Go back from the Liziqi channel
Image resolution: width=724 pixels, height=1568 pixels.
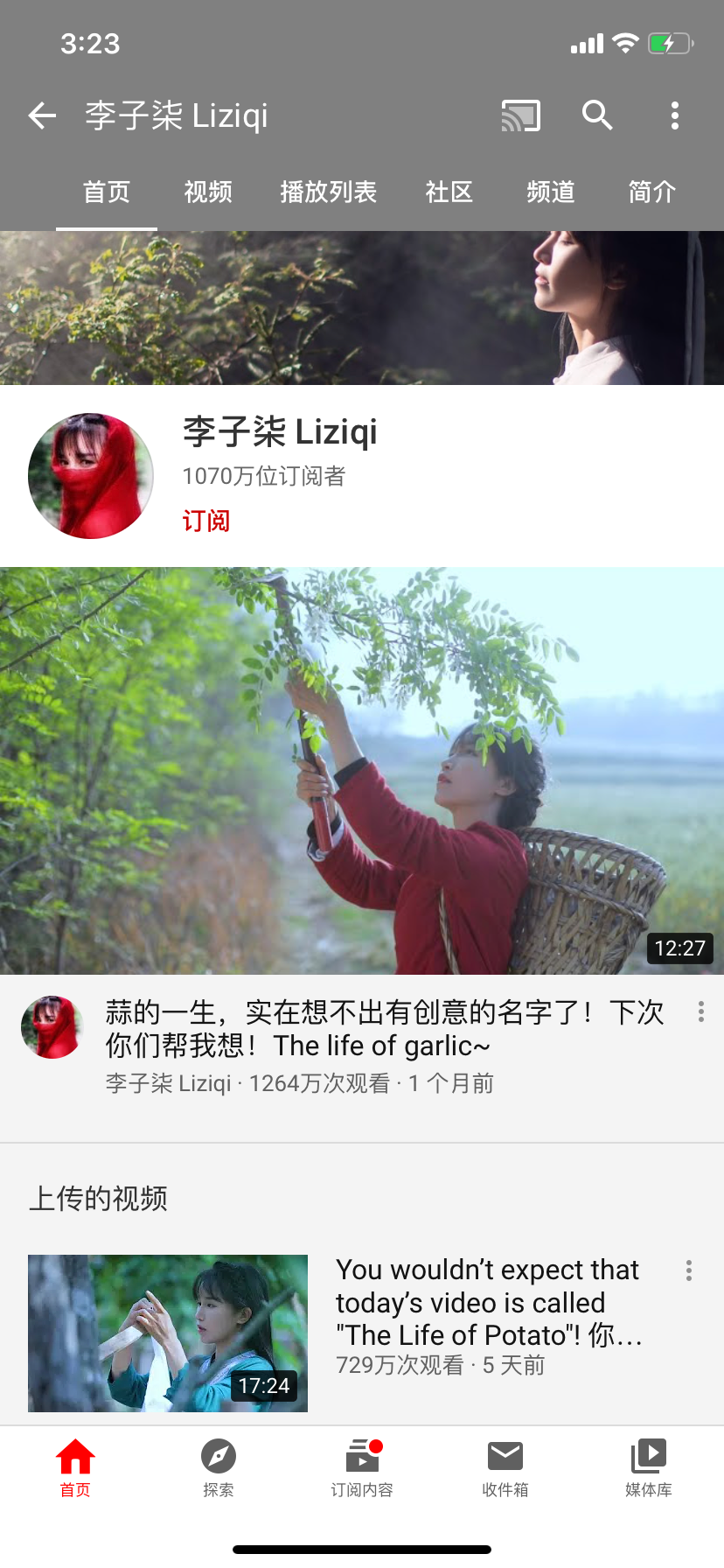point(42,115)
